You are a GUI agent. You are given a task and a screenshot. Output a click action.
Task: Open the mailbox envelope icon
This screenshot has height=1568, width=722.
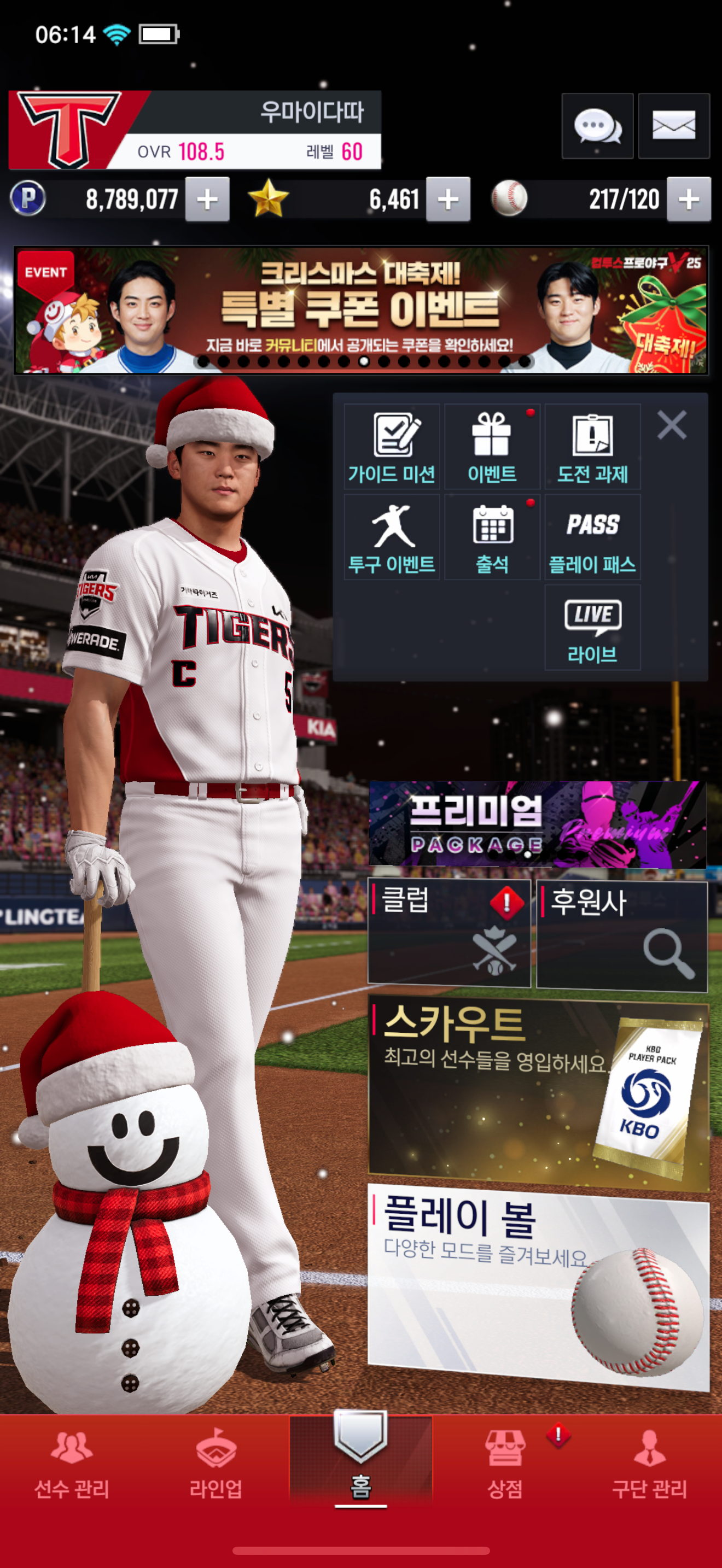tap(673, 127)
